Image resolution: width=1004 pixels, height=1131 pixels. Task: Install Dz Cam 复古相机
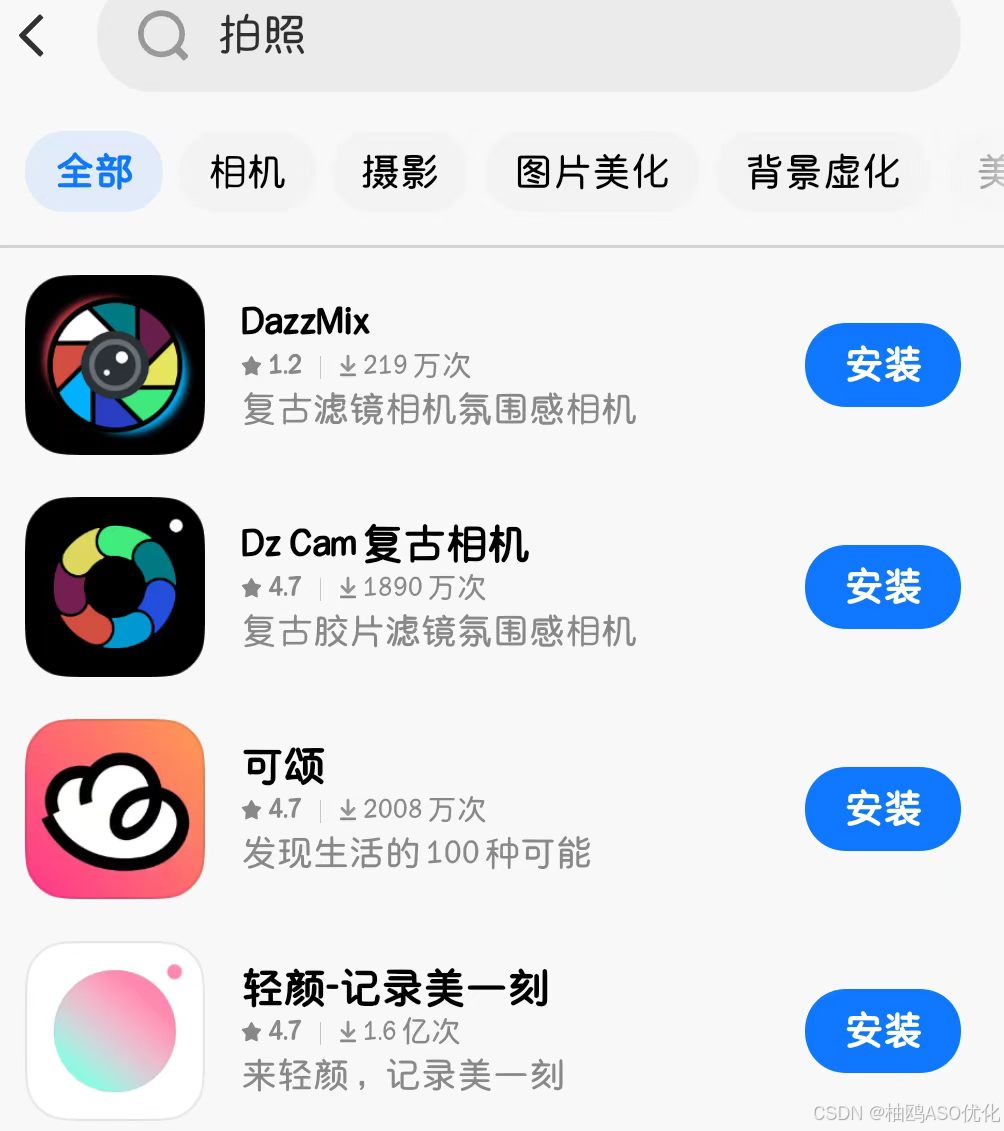pyautogui.click(x=882, y=587)
